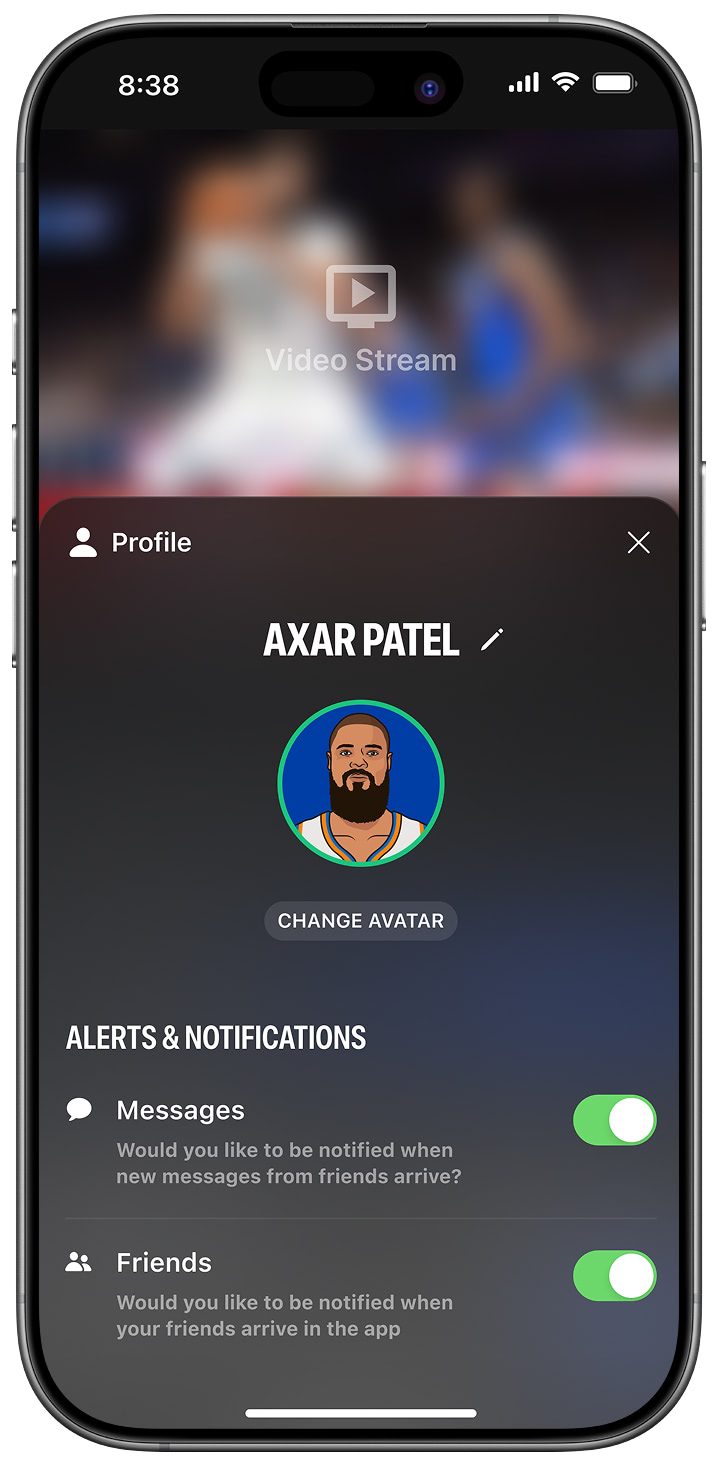
Task: Close the Profile panel
Action: (638, 543)
